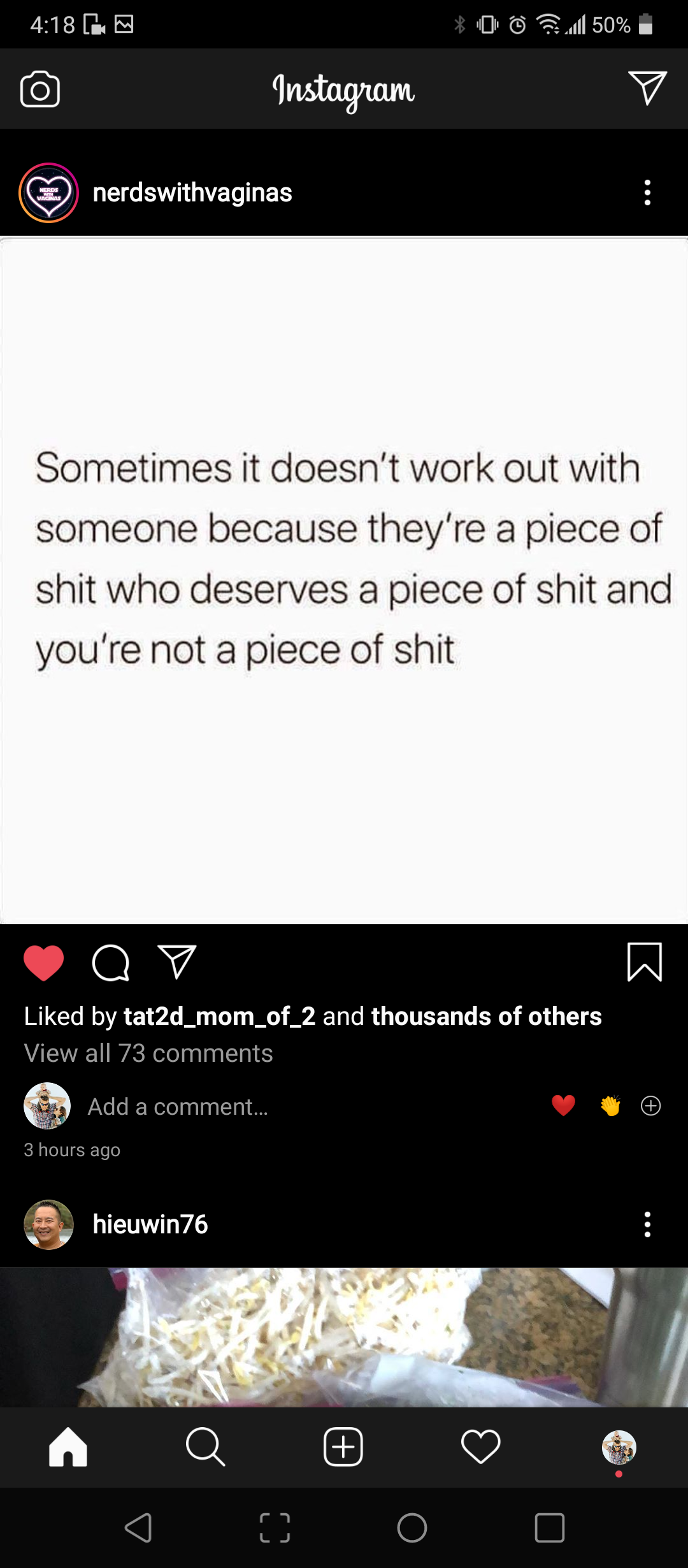Open hieuwin76's profile
This screenshot has width=688, height=1568.
(x=150, y=1224)
